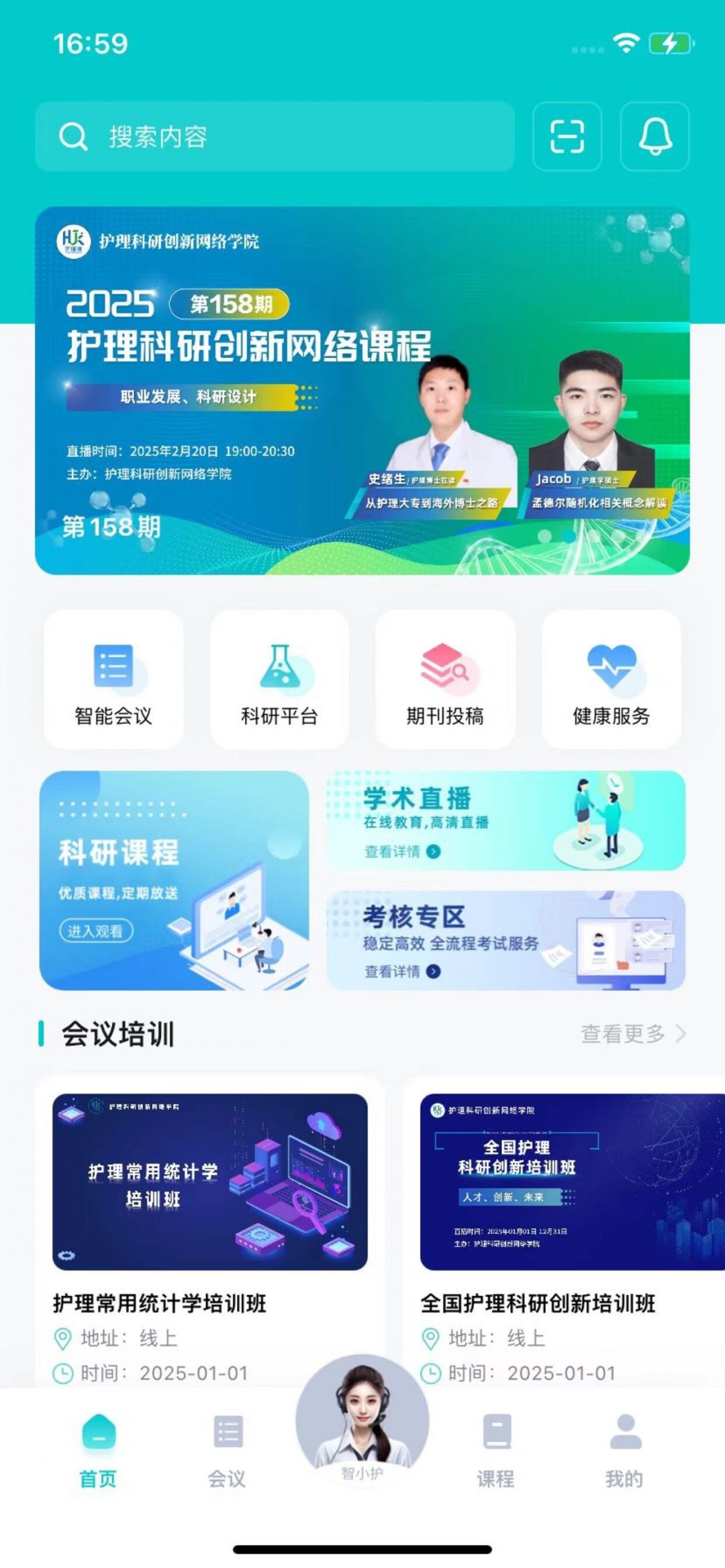Open 全国护理科研创新培训班 card
725x1568 pixels.
(x=571, y=1208)
